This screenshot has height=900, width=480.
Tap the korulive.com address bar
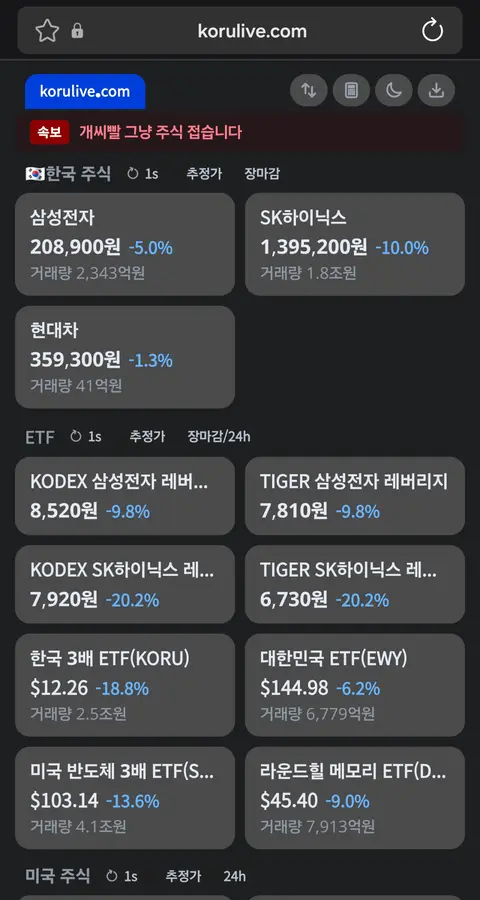(x=240, y=30)
